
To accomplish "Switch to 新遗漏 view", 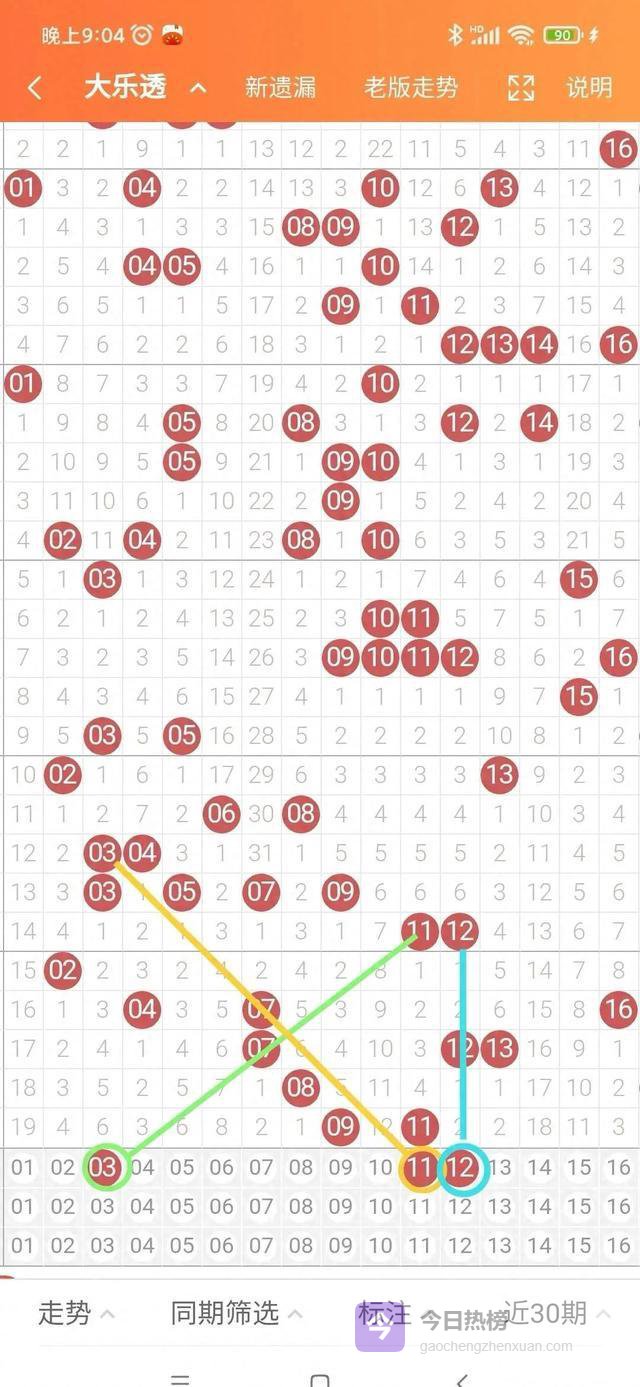I will click(280, 88).
